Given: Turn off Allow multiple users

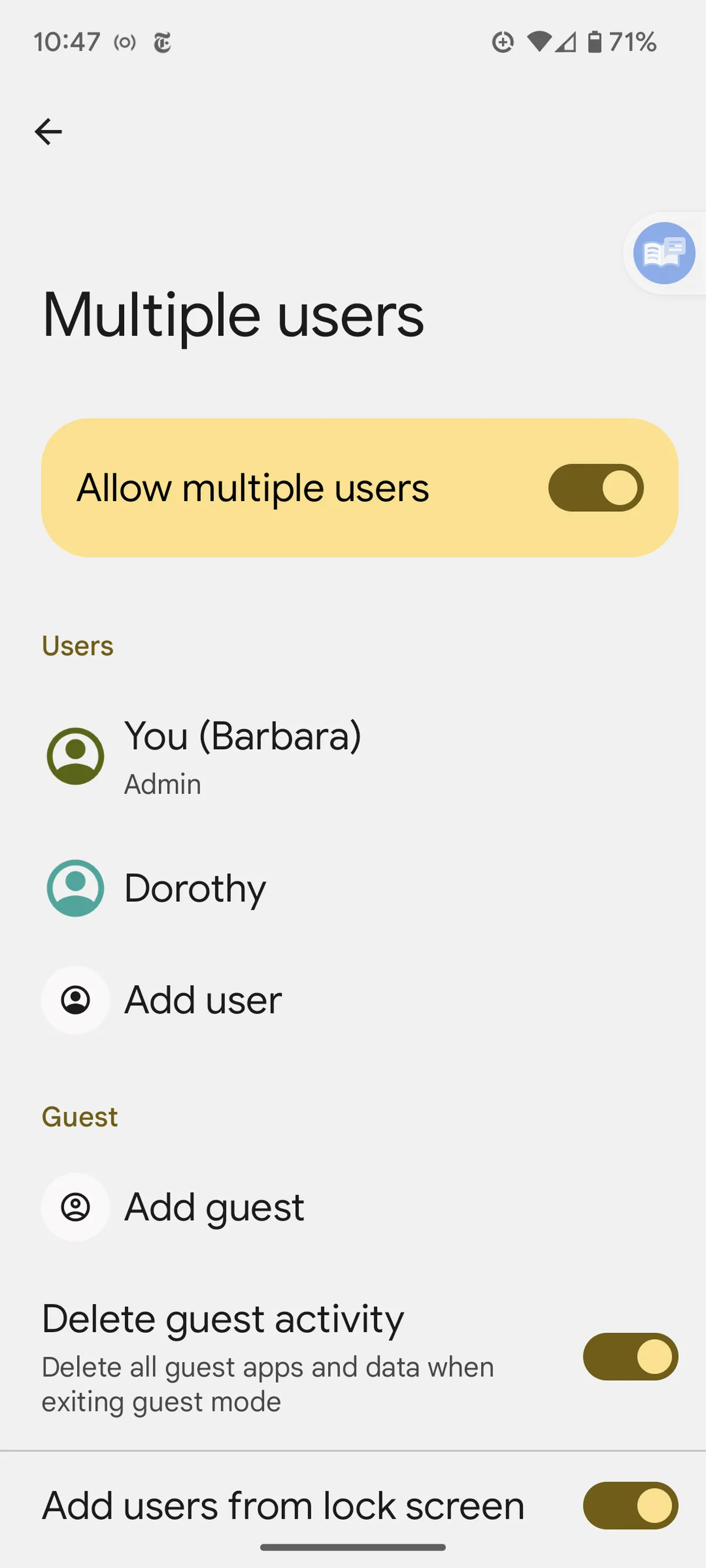Looking at the screenshot, I should pyautogui.click(x=596, y=488).
